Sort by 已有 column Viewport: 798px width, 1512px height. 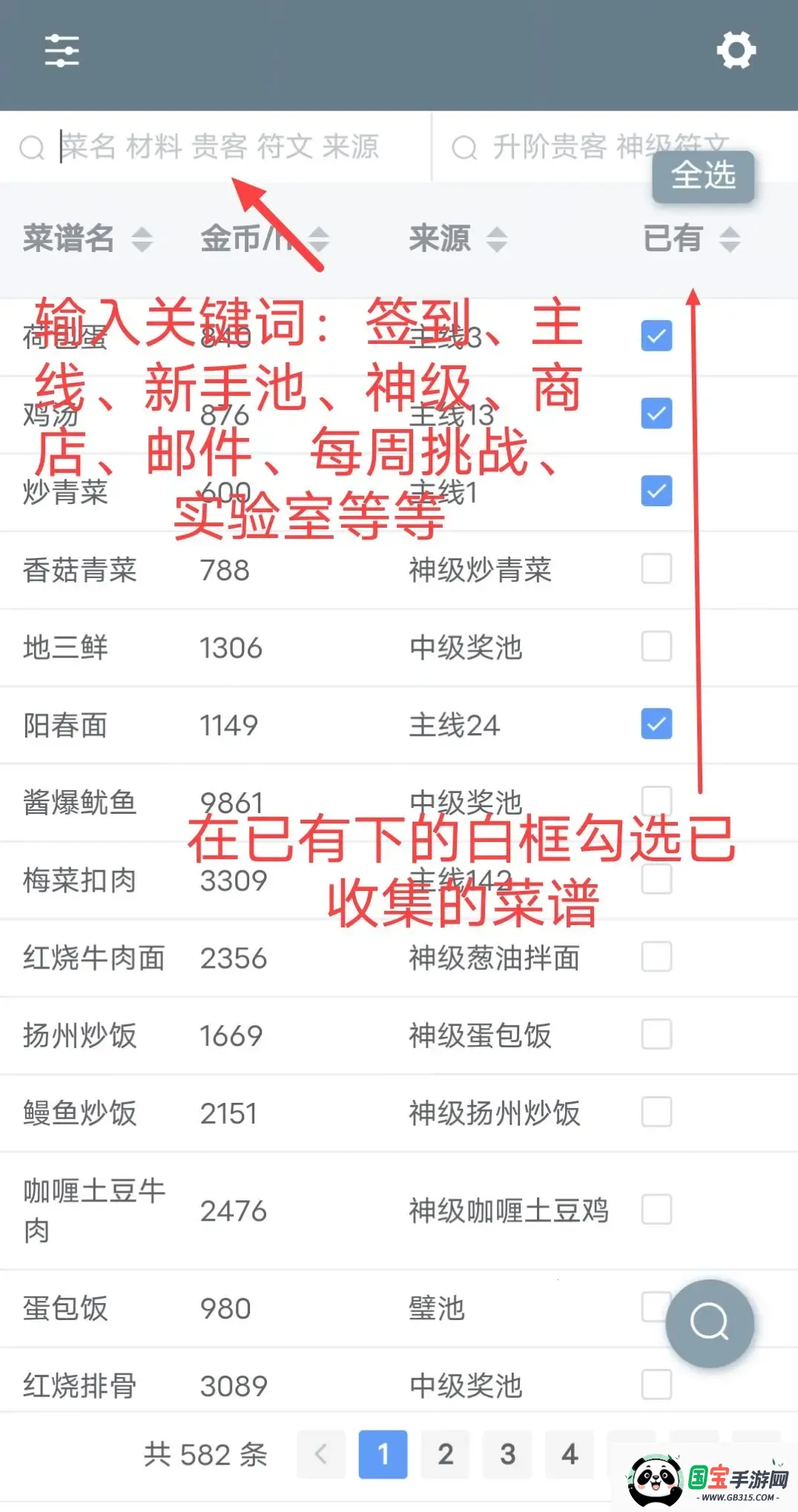point(690,239)
